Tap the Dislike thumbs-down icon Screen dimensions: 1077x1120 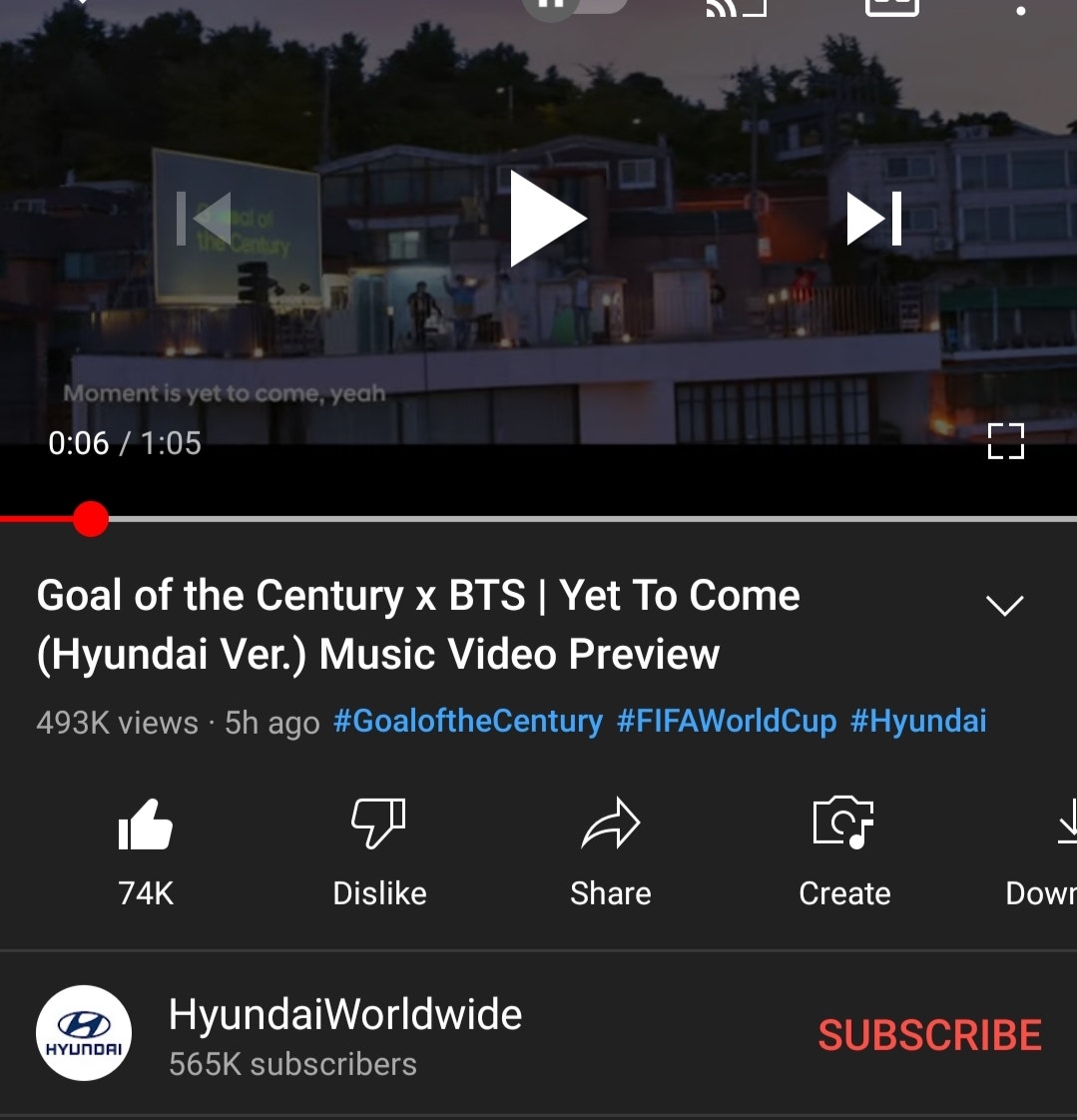tap(379, 823)
